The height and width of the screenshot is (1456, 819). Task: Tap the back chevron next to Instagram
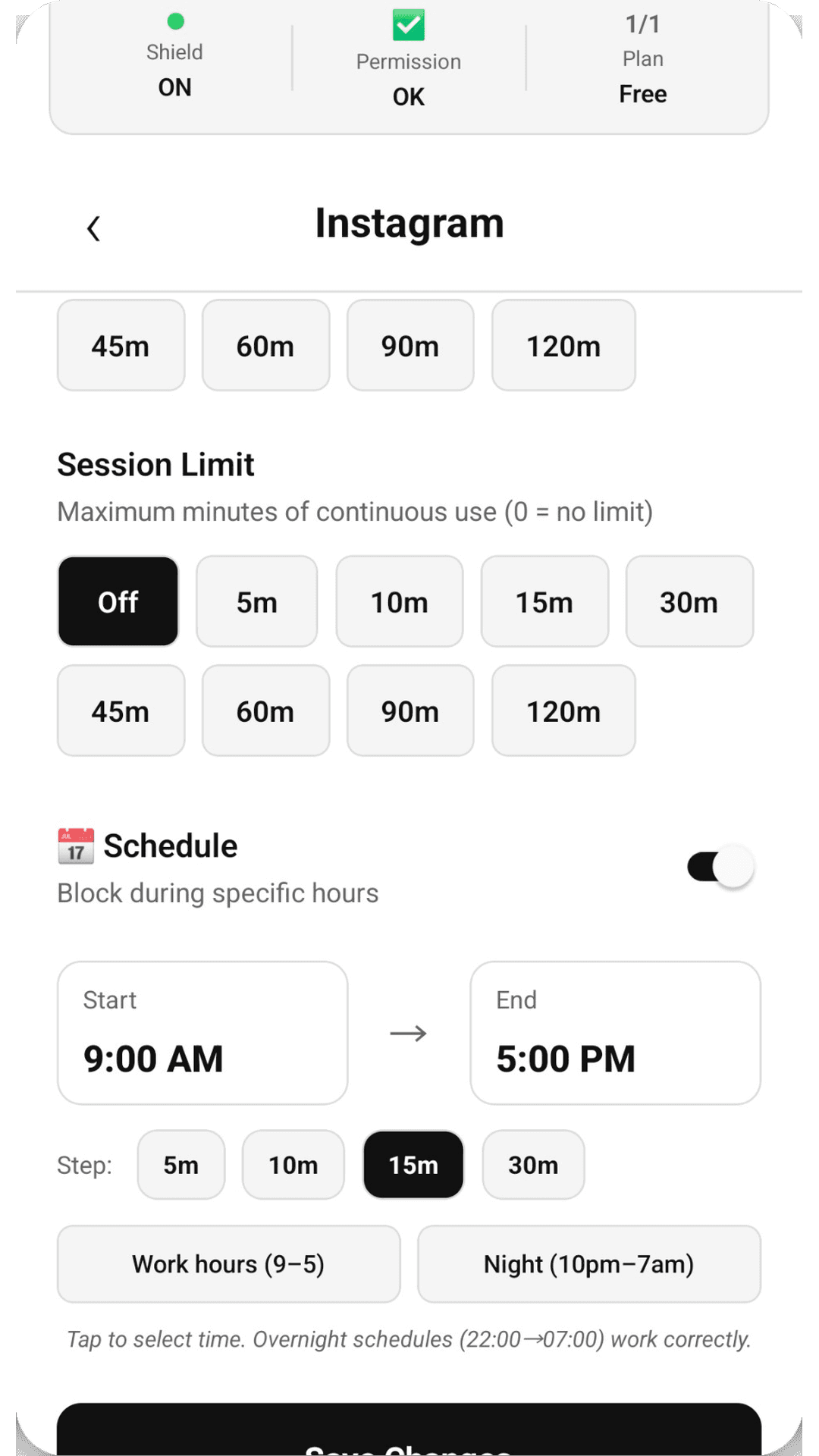[94, 227]
